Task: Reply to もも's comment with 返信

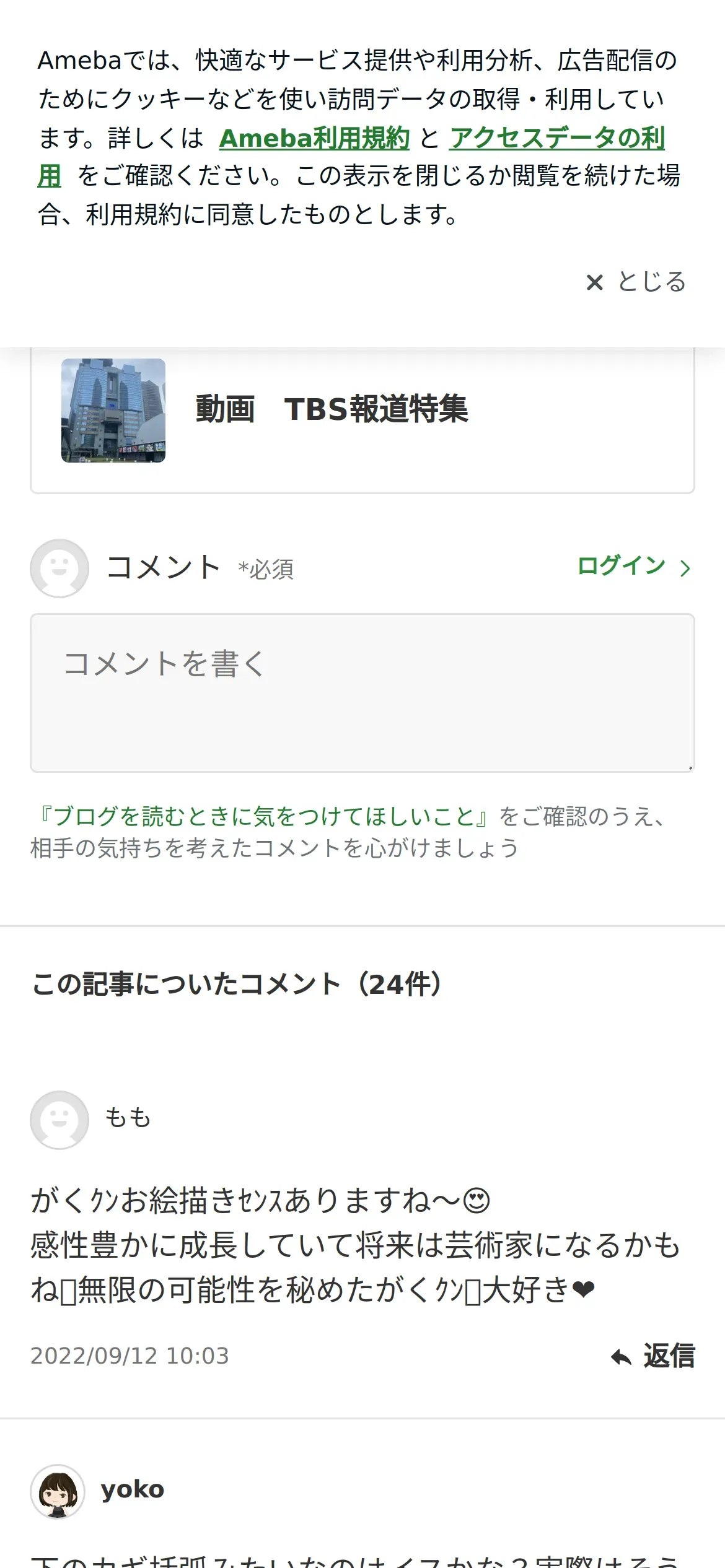Action: (653, 1356)
